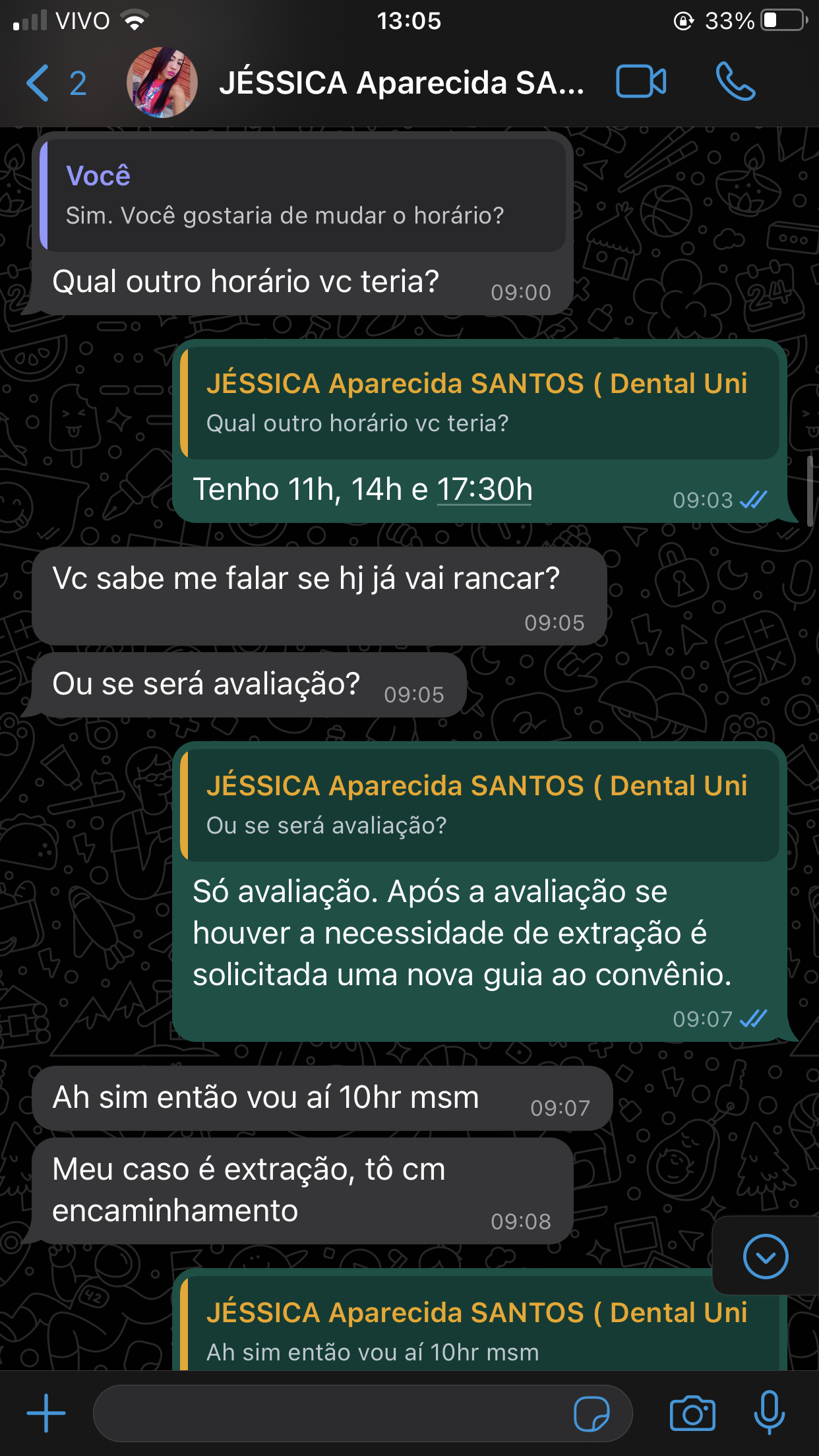
Task: Tap the underlined 17:30h time link
Action: click(x=485, y=490)
